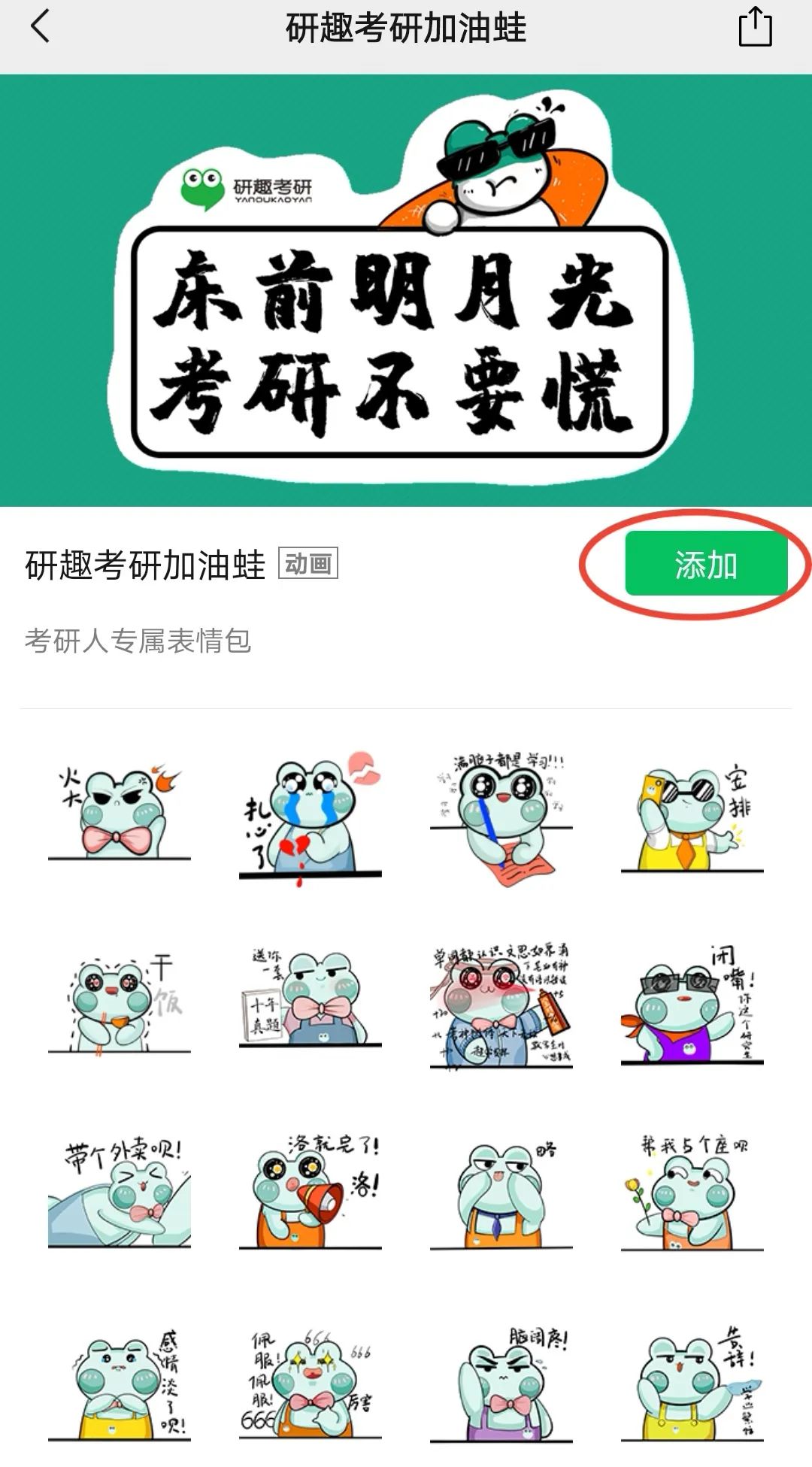Screen dimensions: 812x1467
Task: Share this sticker pack
Action: tap(755, 28)
